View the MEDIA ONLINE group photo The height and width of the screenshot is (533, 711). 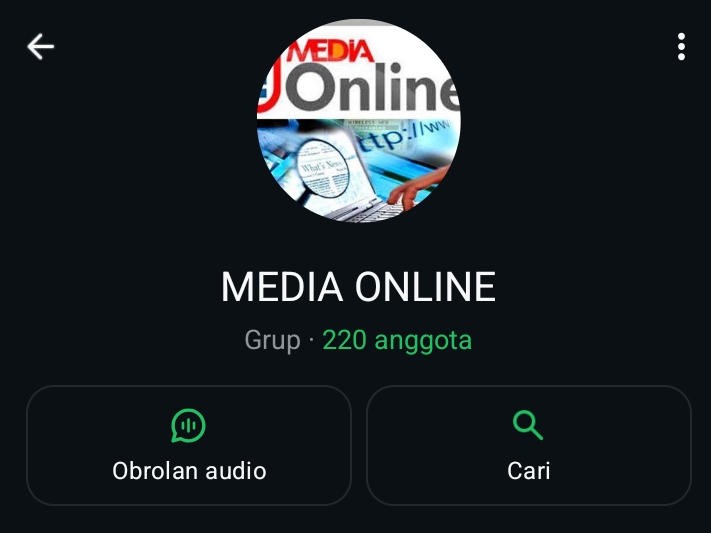[x=358, y=120]
